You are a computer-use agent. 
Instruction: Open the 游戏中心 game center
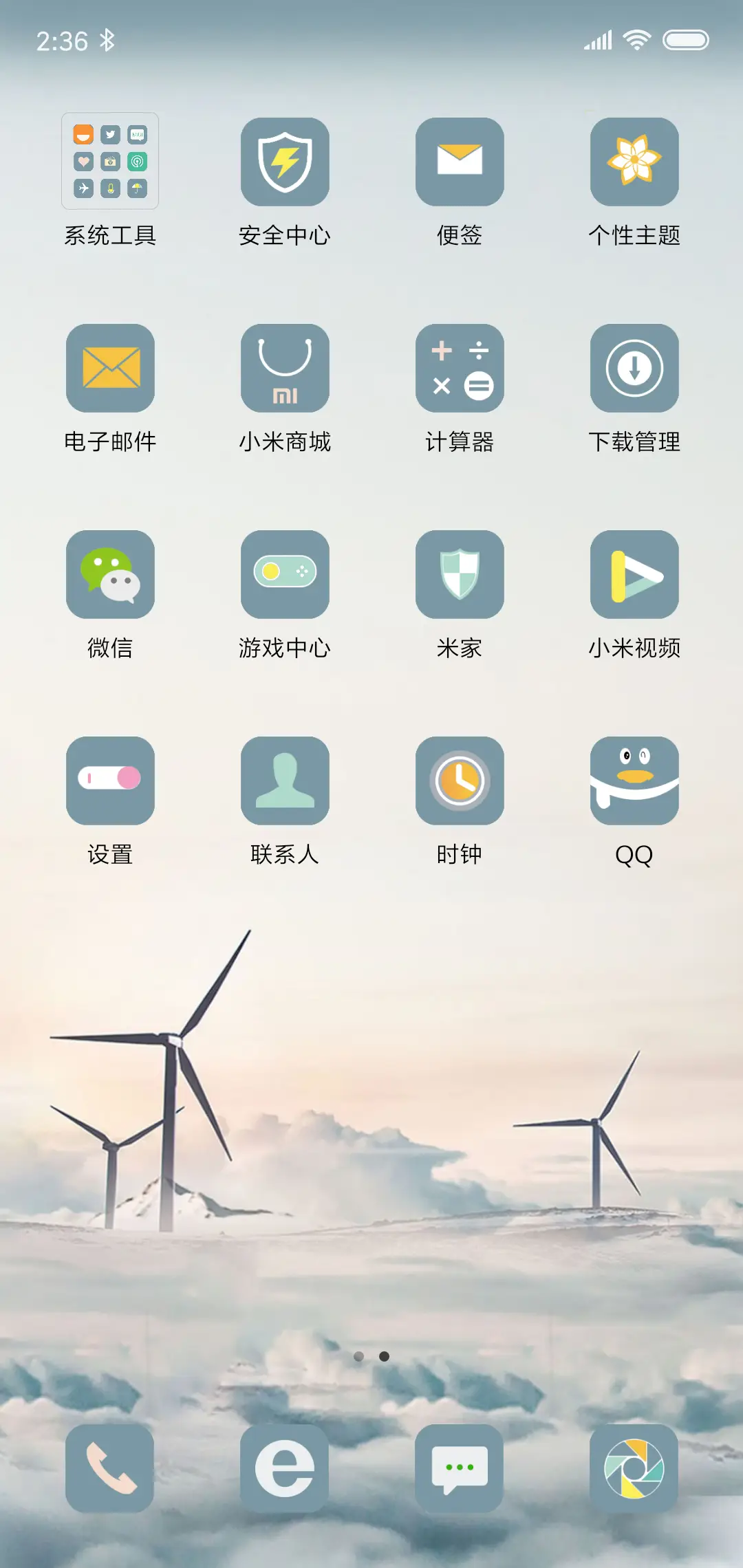pyautogui.click(x=285, y=576)
